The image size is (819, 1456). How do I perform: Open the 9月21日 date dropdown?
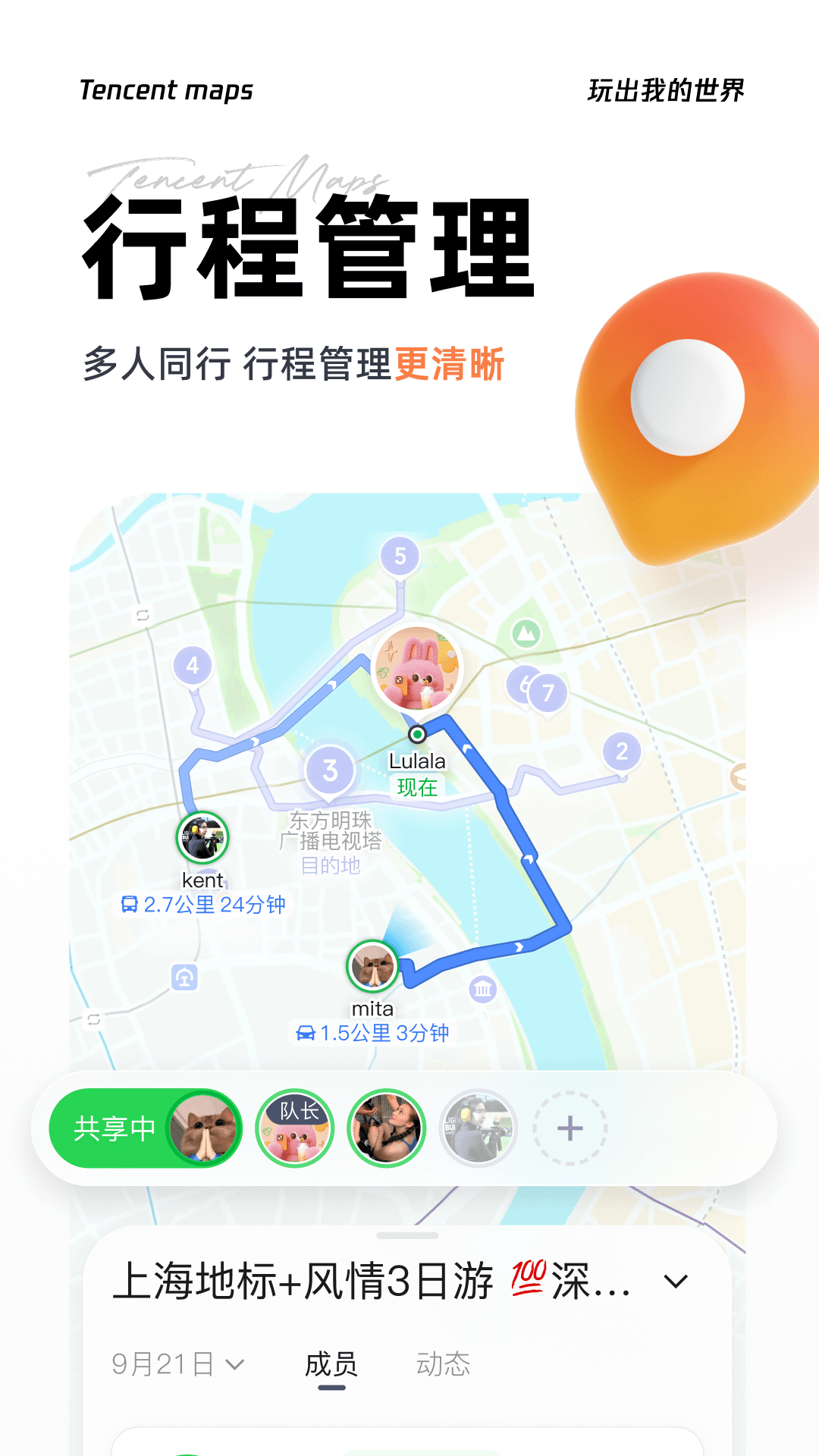coord(176,1361)
